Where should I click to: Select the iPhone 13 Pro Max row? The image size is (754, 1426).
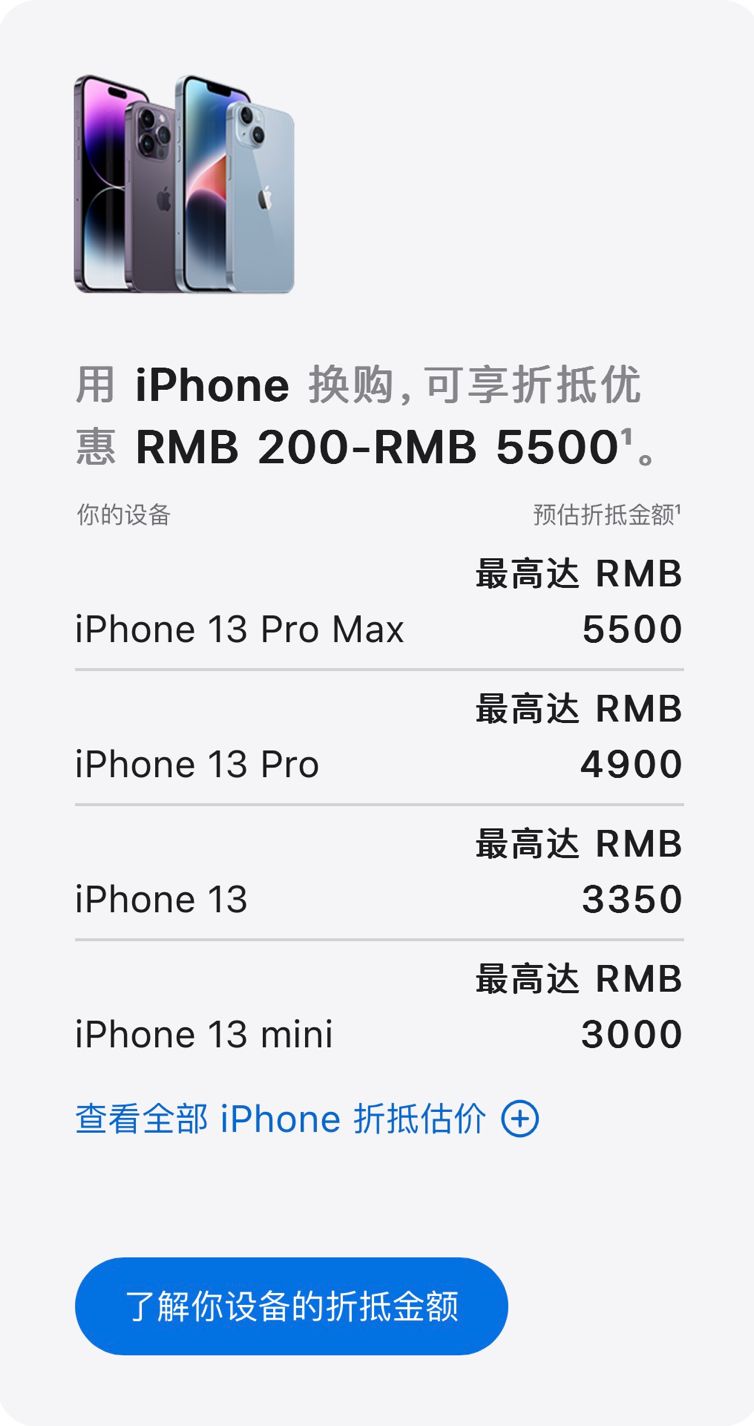point(240,628)
